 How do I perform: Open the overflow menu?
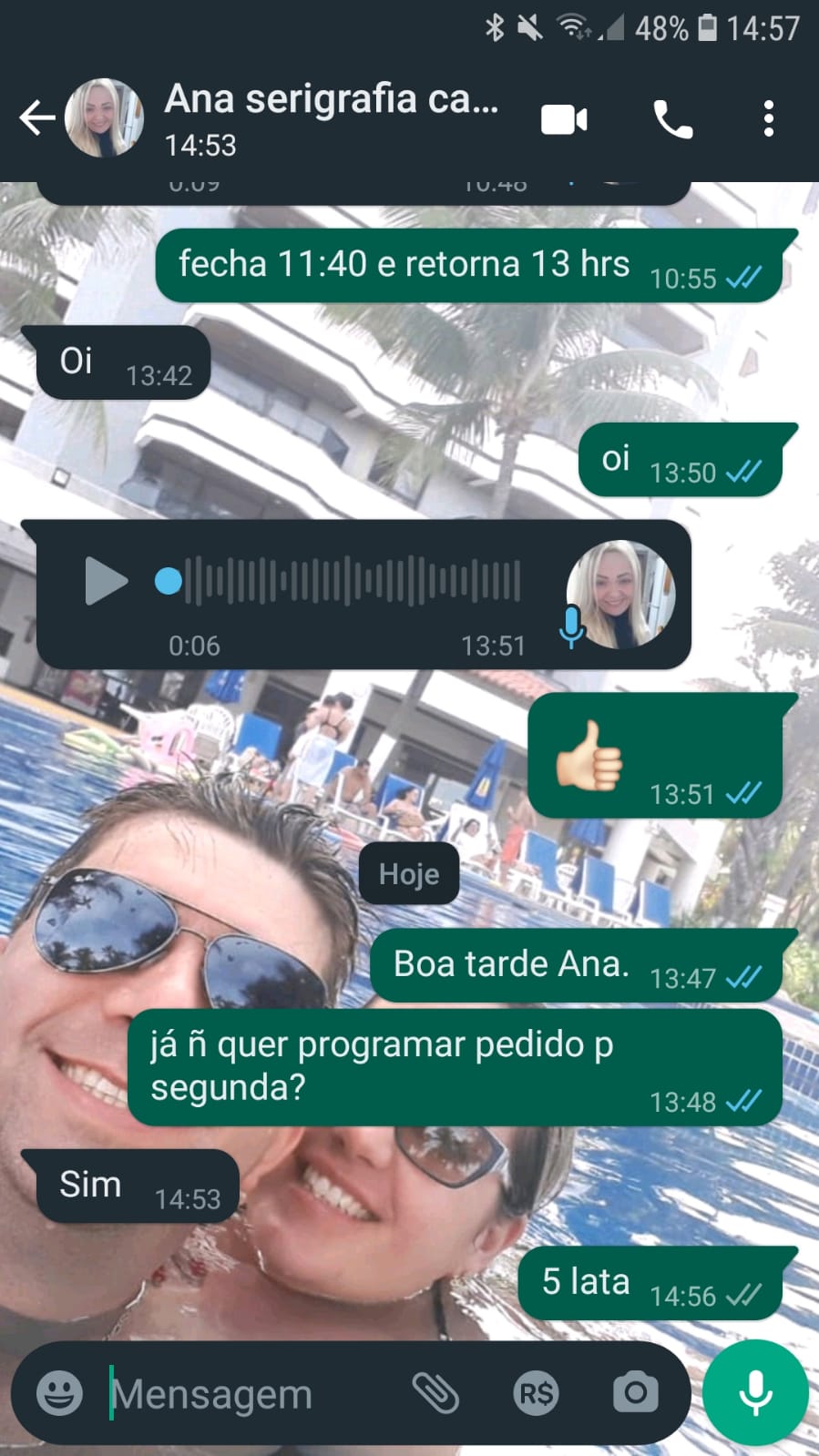[769, 119]
